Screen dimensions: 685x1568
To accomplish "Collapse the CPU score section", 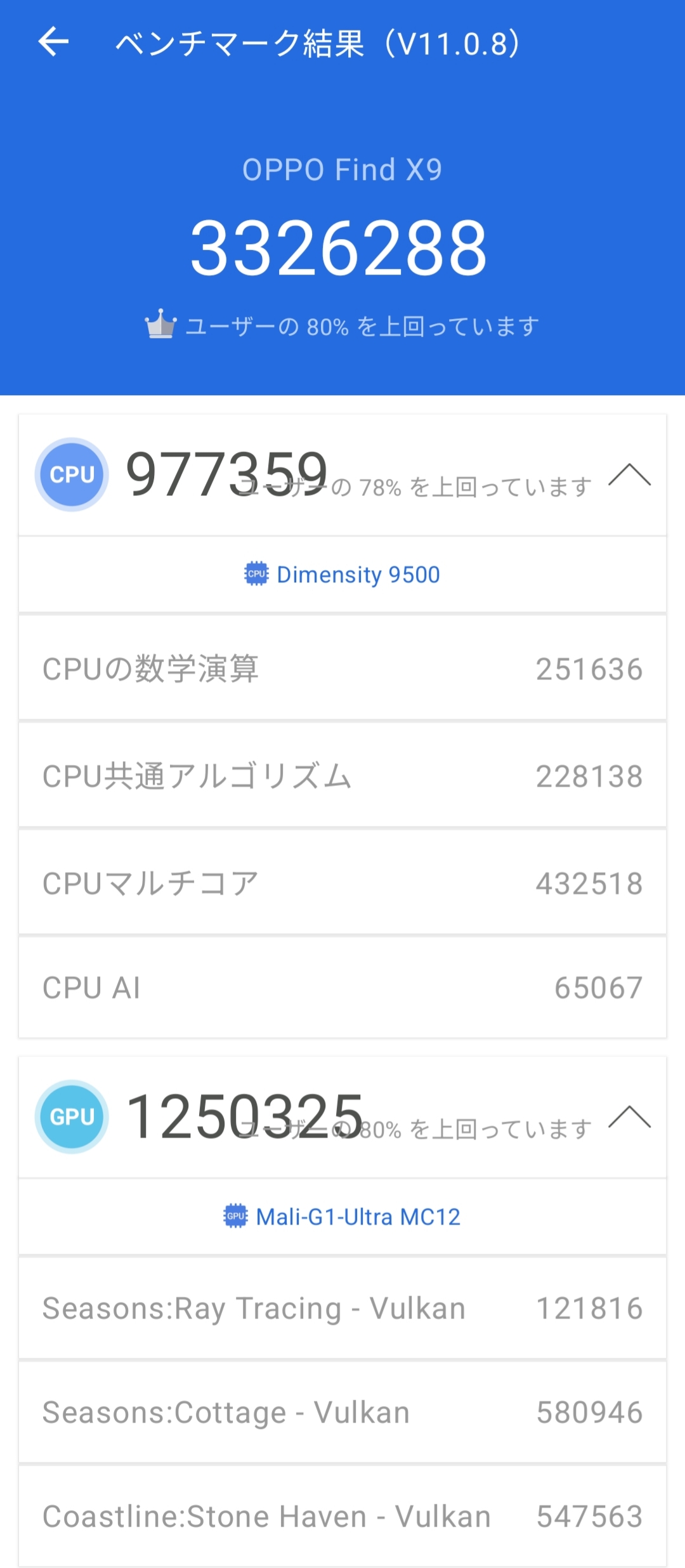I will click(629, 474).
